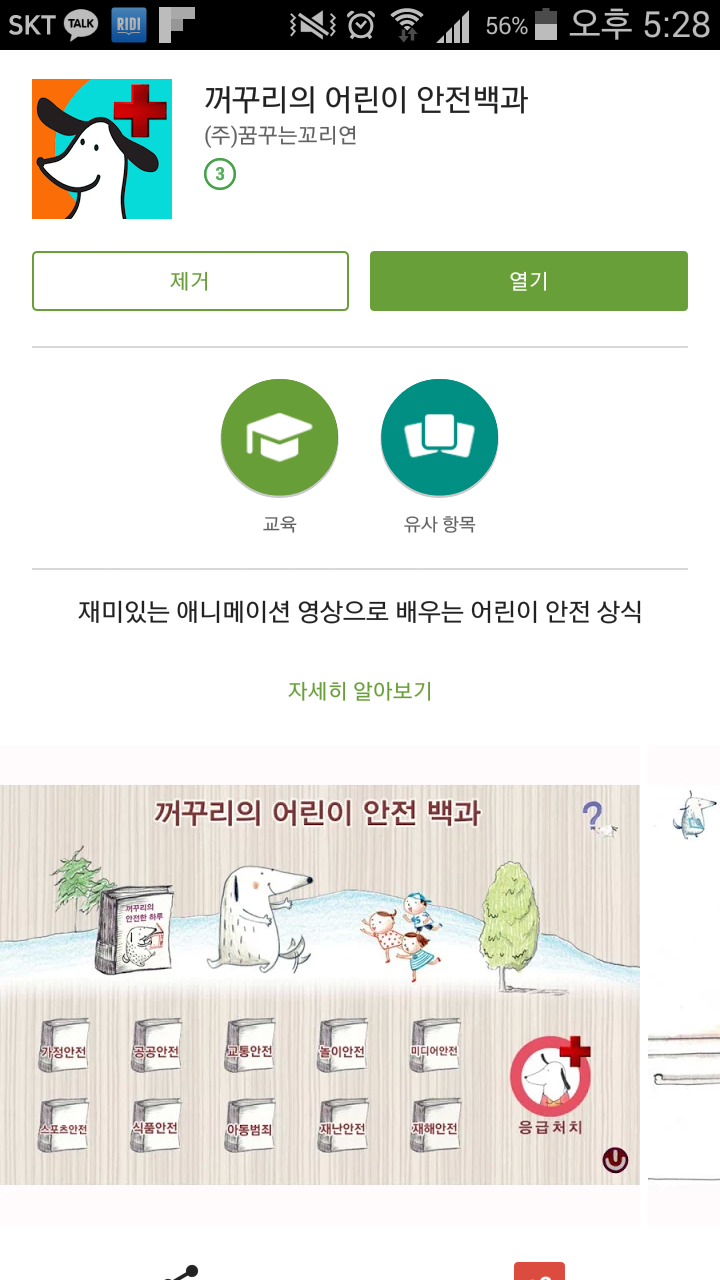This screenshot has width=720, height=1280.
Task: Open the second screenshot preview
Action: coord(686,985)
